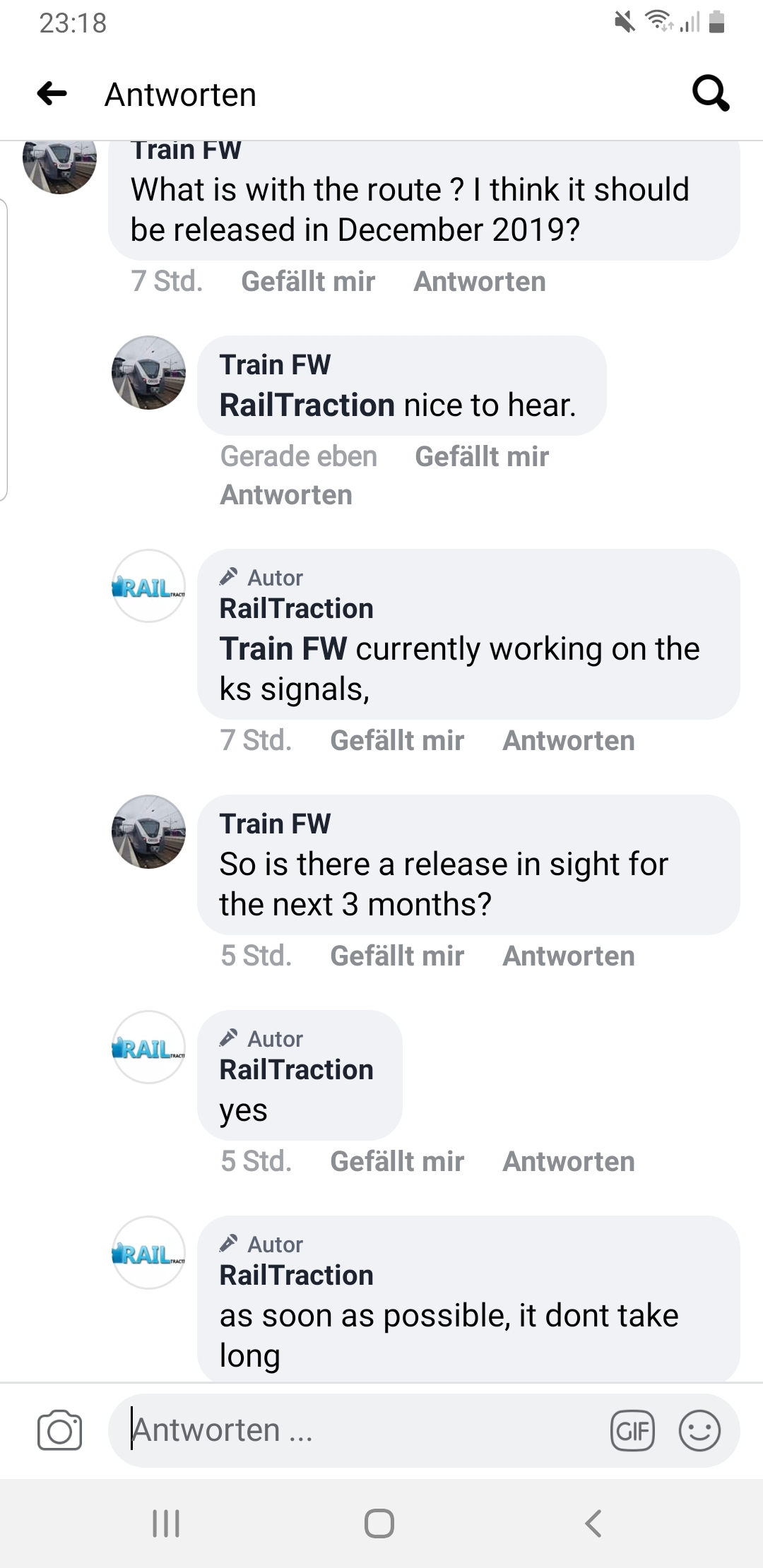Go back using the app bar arrow
763x1568 pixels.
tap(52, 93)
